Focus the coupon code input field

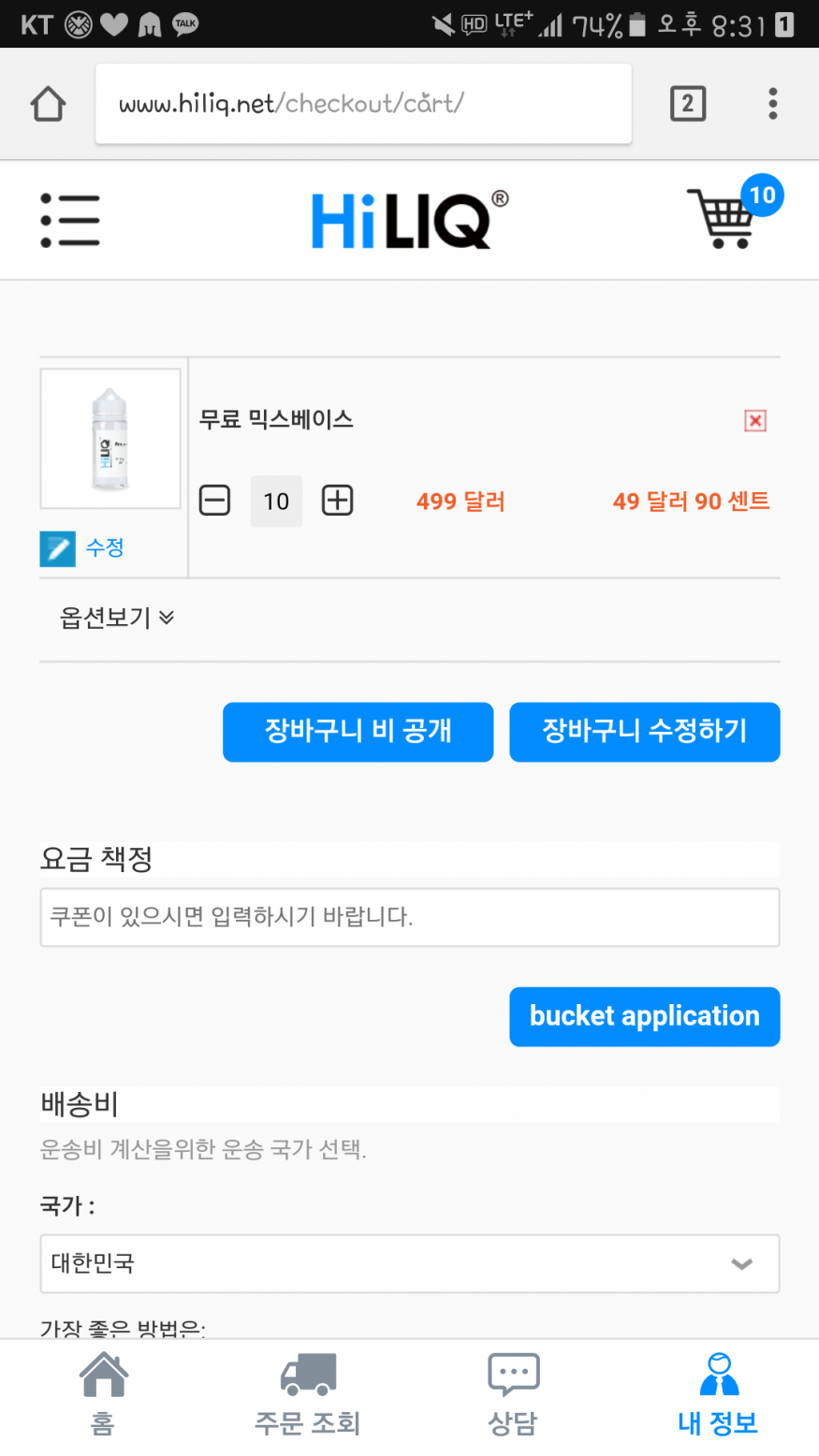(410, 917)
